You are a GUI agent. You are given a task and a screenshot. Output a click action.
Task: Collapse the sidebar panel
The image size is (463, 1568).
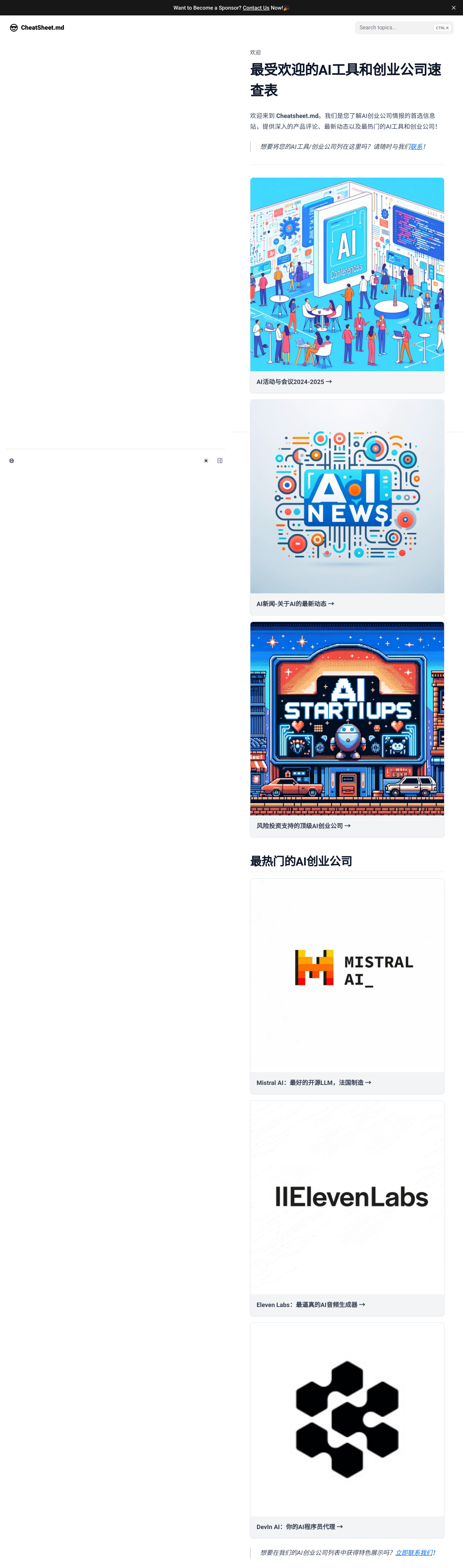click(220, 461)
